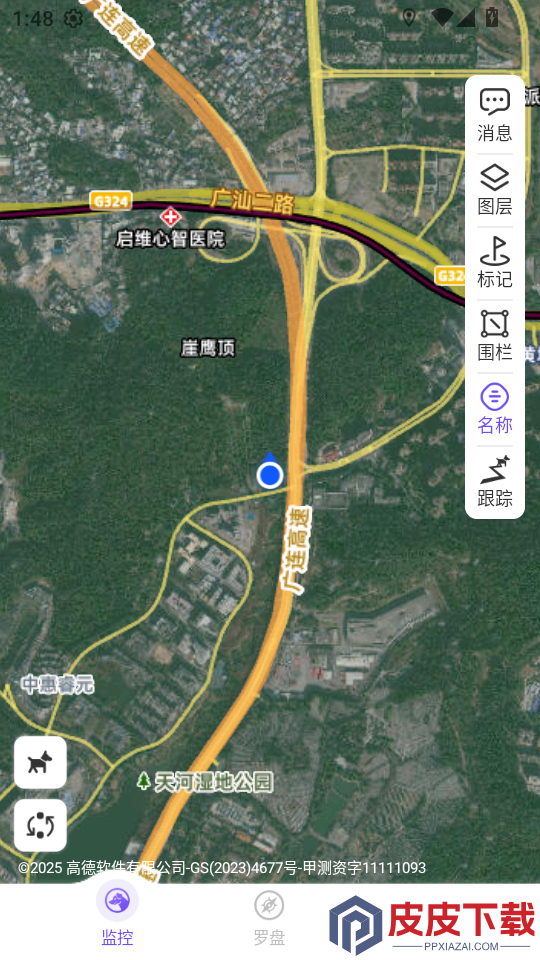Switch to the 监控 tab
Viewport: 540px width, 960px height.
[x=117, y=914]
